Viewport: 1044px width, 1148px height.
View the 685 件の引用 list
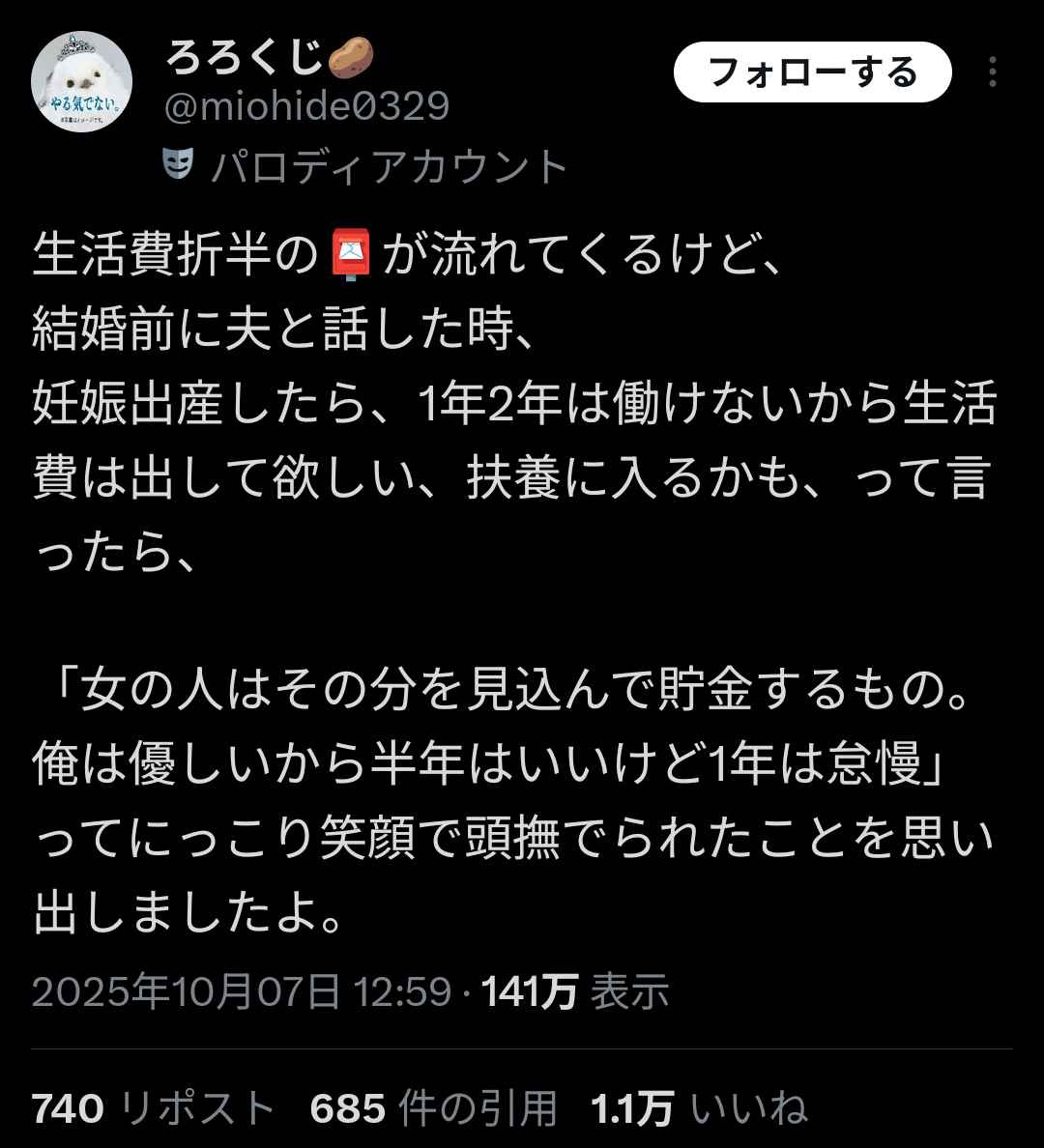click(x=433, y=1108)
